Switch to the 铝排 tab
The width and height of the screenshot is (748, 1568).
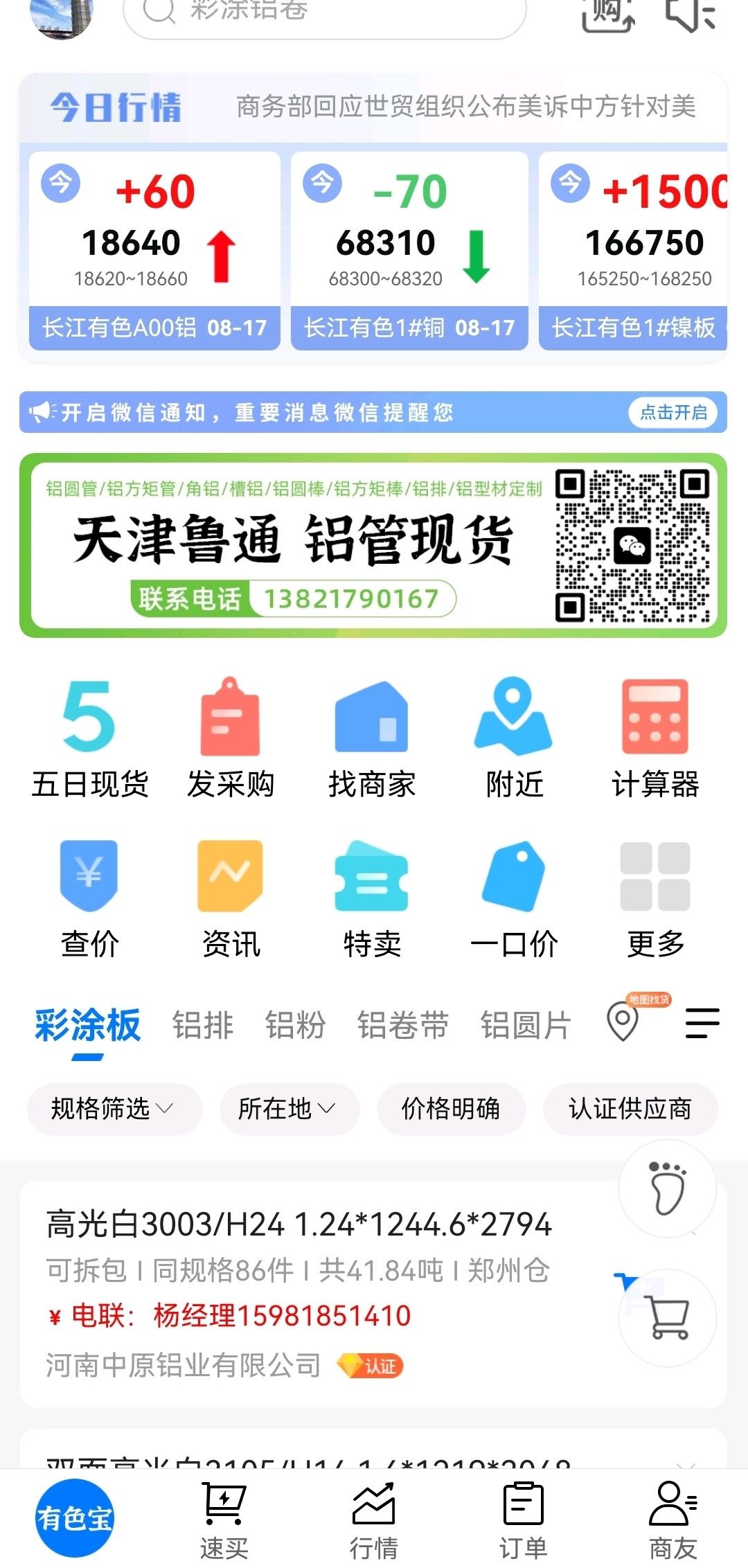pyautogui.click(x=202, y=1025)
